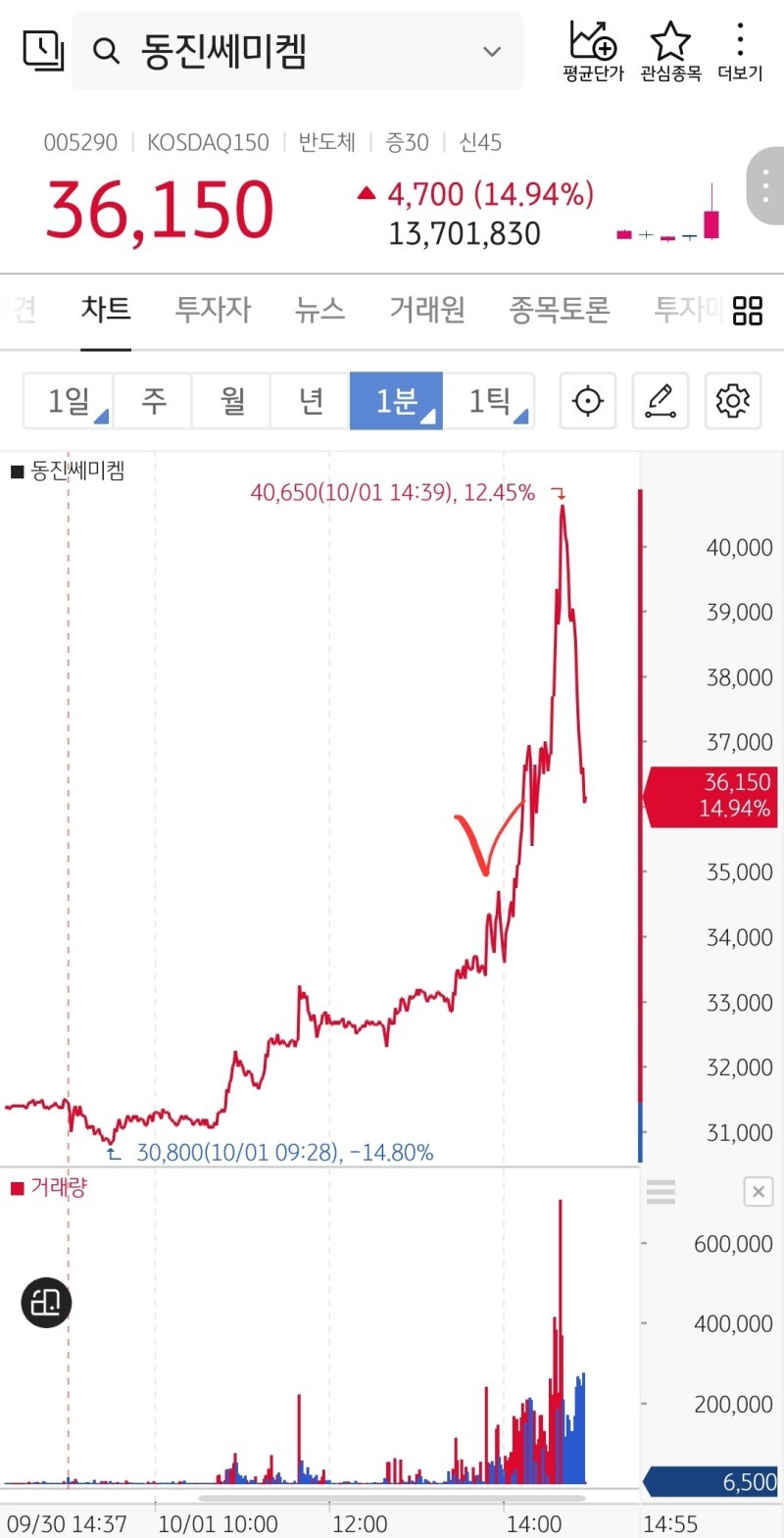This screenshot has height=1538, width=784.
Task: Switch to the 거래원 tab
Action: 427,310
